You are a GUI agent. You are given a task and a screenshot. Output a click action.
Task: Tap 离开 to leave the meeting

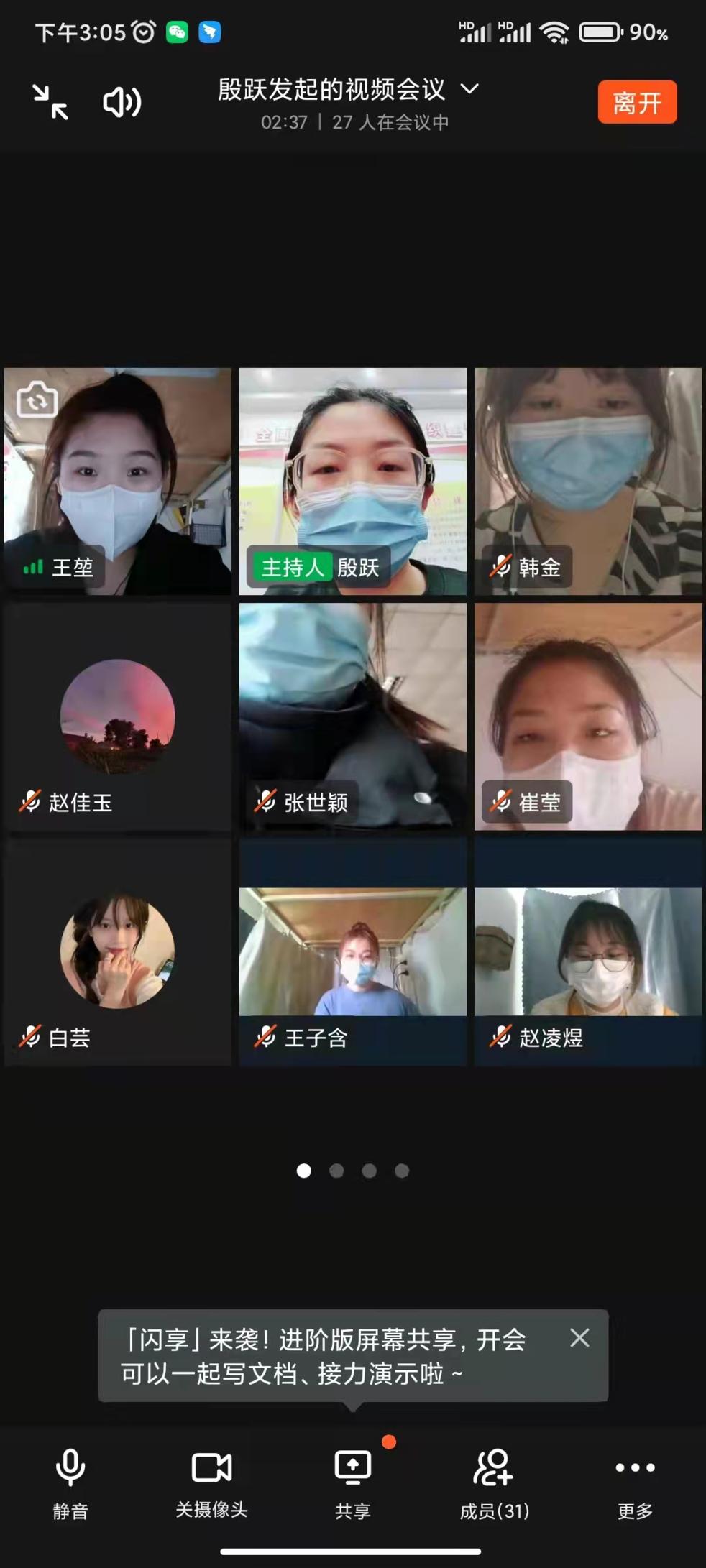[x=637, y=103]
